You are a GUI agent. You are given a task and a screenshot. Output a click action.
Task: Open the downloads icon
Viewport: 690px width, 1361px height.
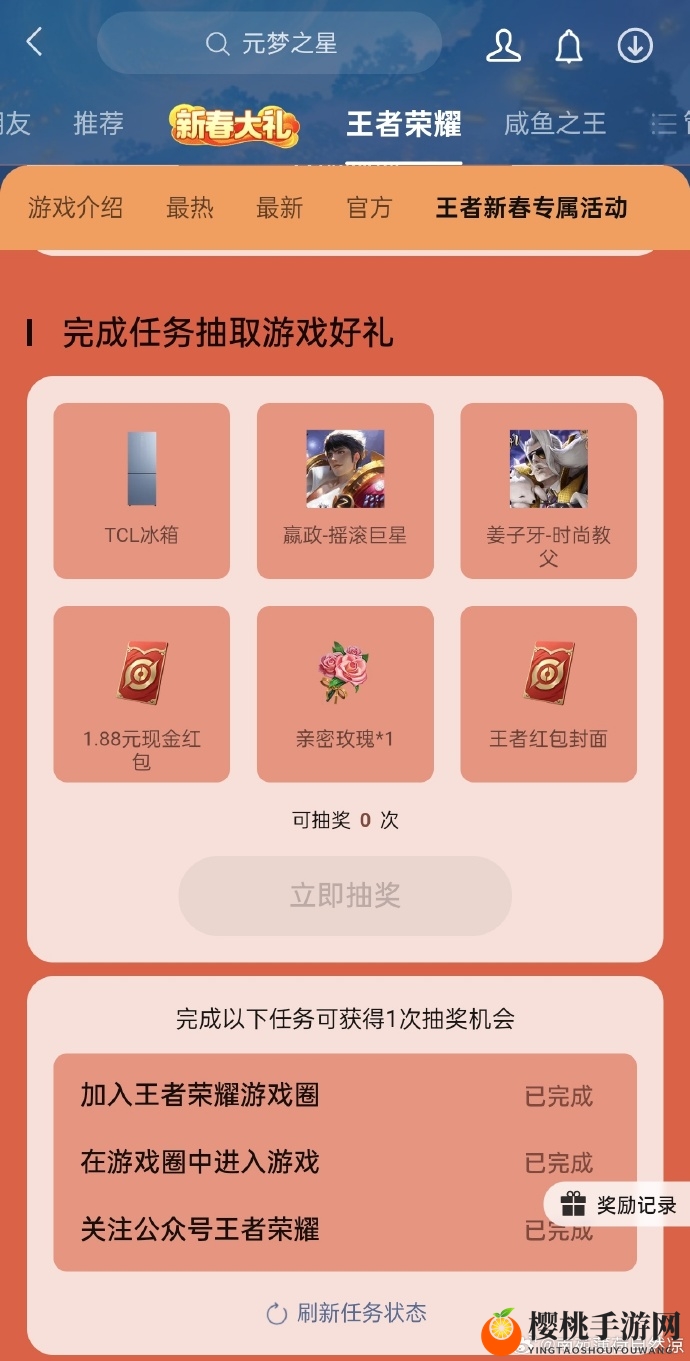635,46
